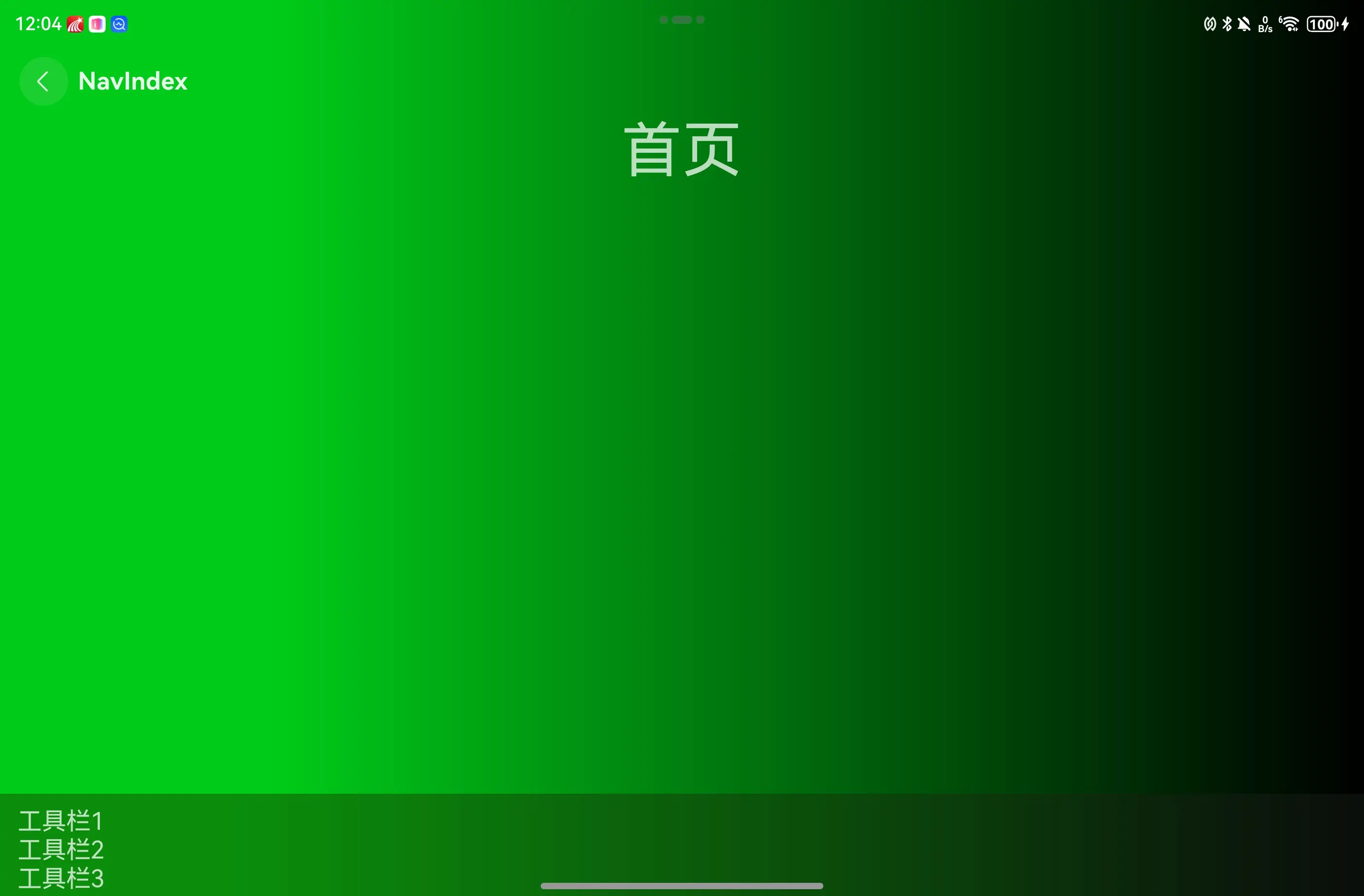Select the 工具栏1 toolbar item
This screenshot has height=896, width=1364.
coord(61,821)
